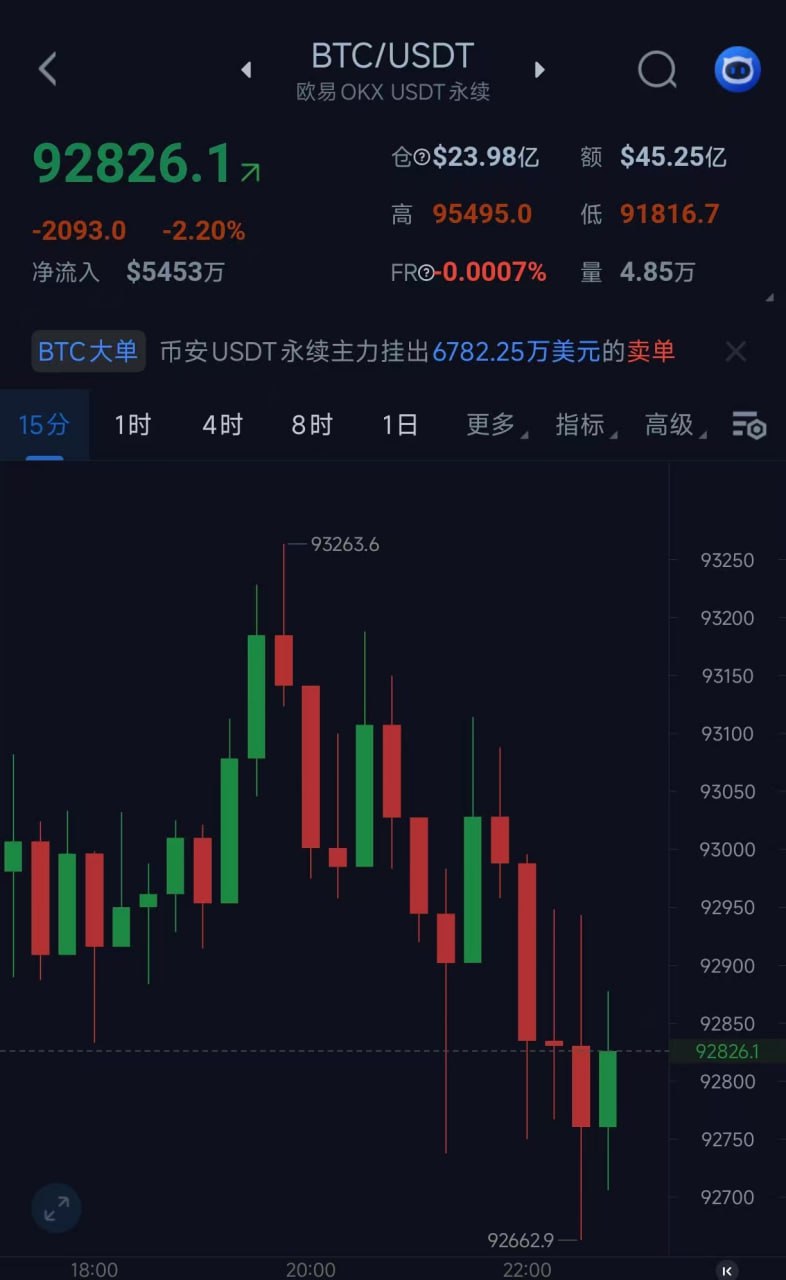Open the 高级 advanced menu
The height and width of the screenshot is (1280, 786).
670,424
